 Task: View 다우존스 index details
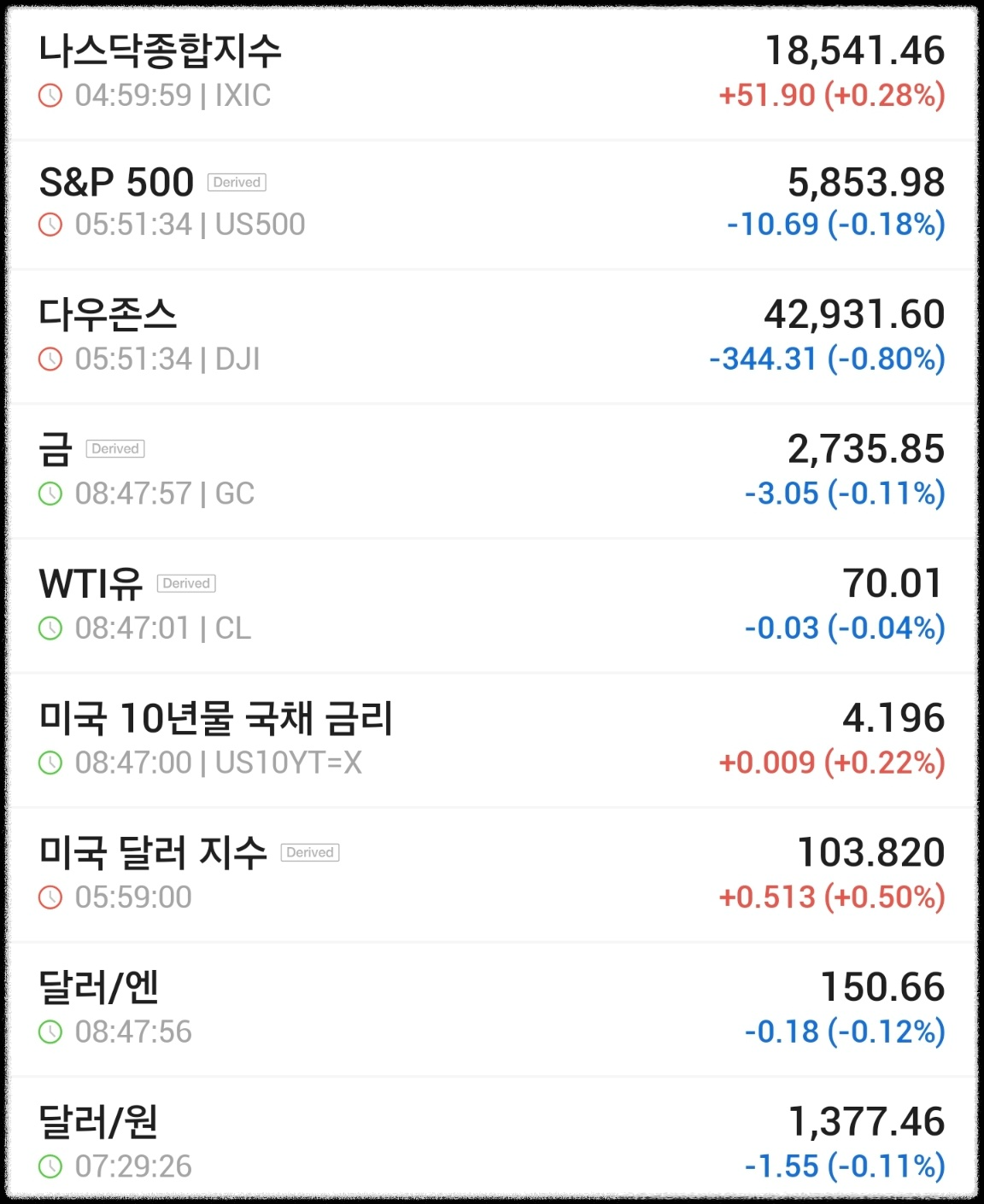[x=492, y=336]
